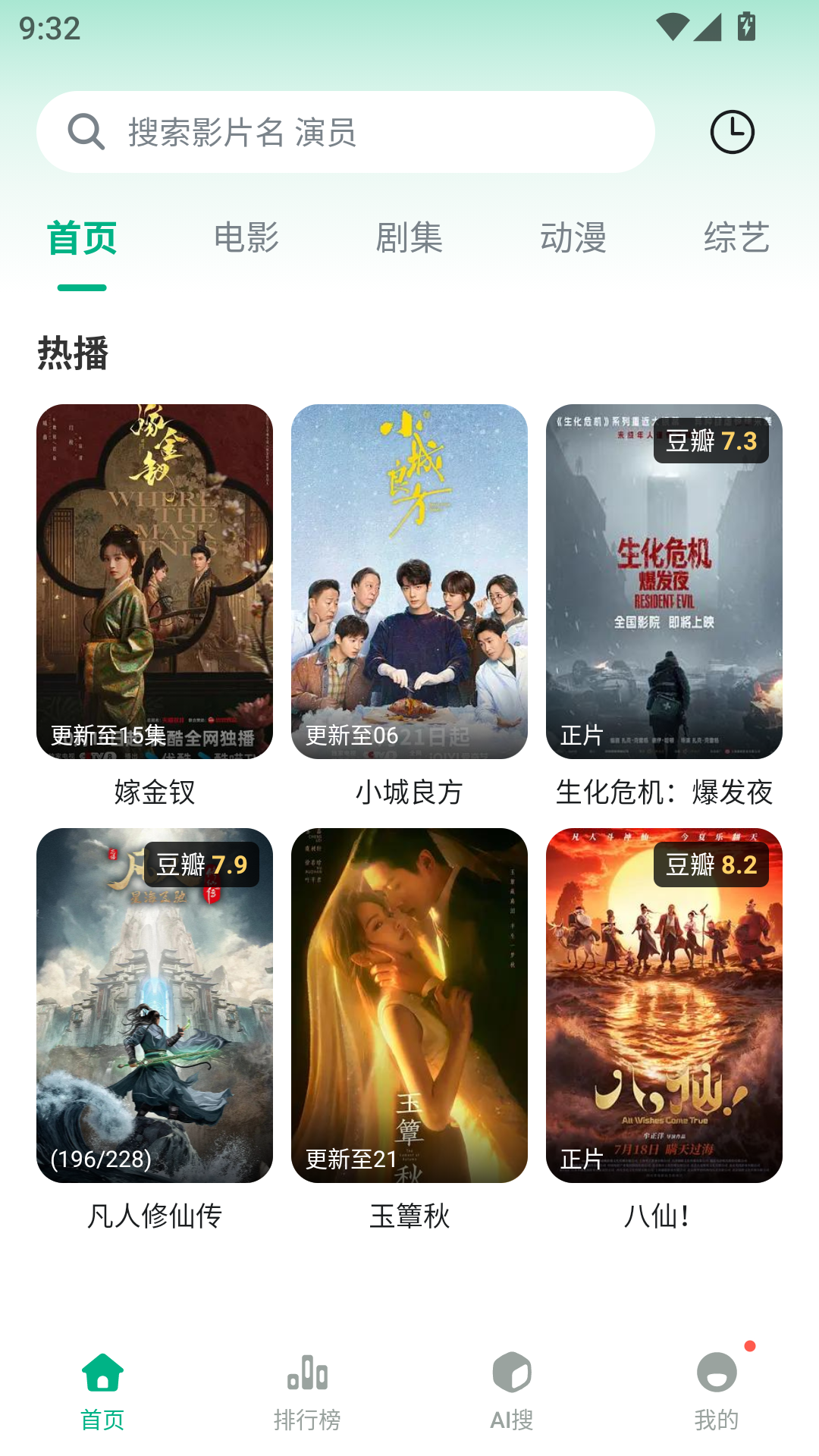Go to the 我的 profile tab
Screen dimensions: 819x1456
(x=717, y=1392)
